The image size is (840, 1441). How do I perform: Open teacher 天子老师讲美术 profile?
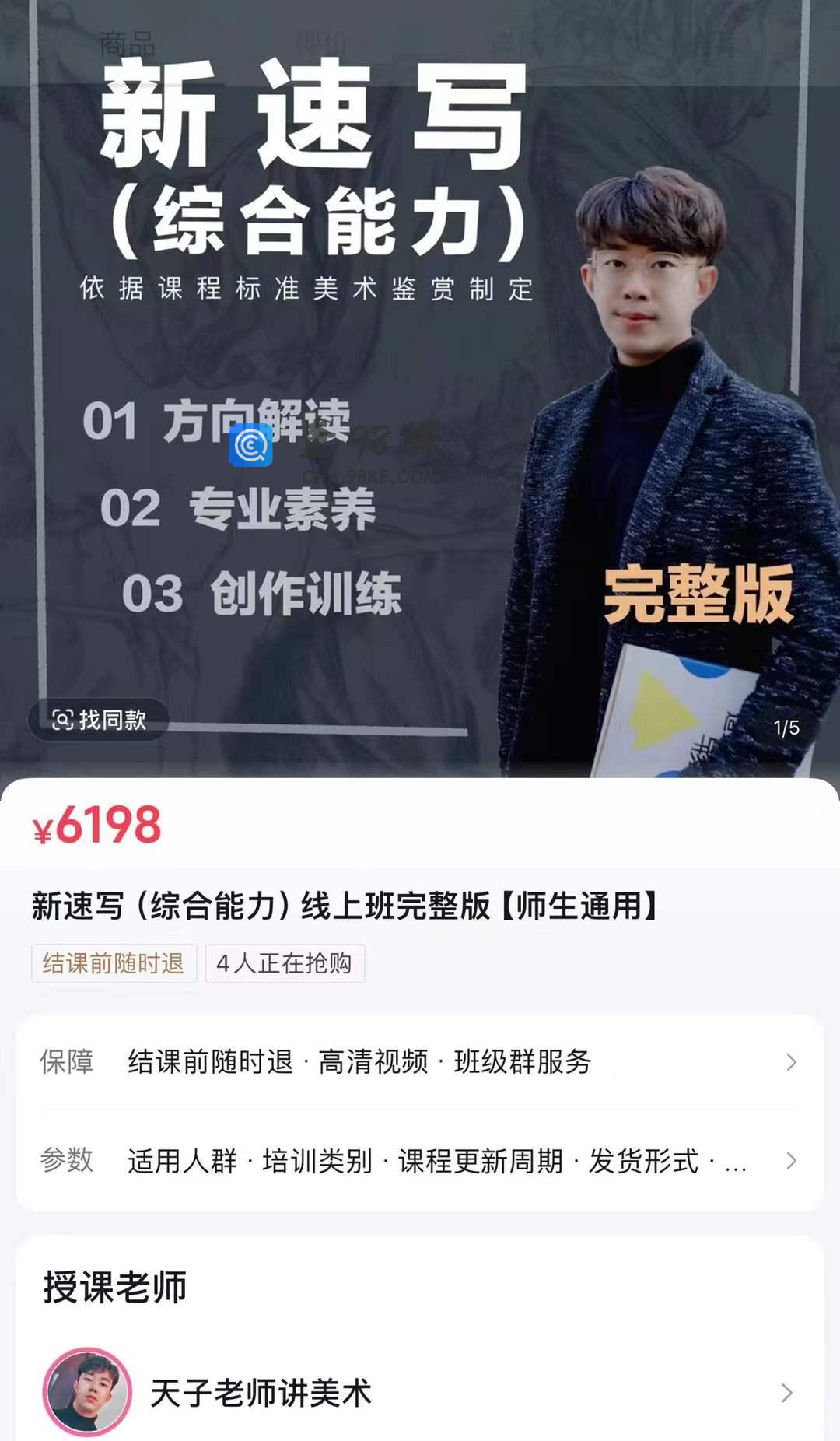420,1392
